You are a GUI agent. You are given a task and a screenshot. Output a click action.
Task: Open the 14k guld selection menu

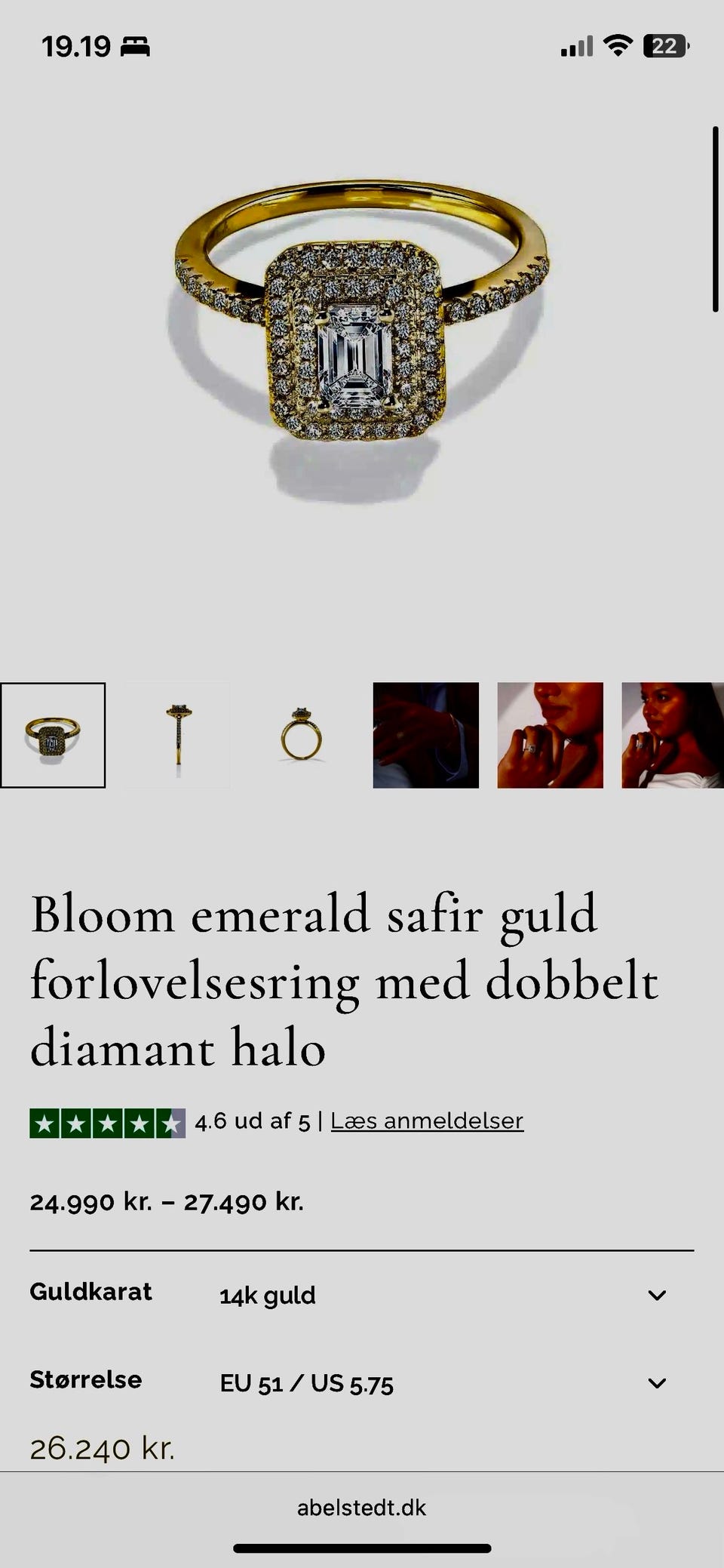tap(267, 1295)
